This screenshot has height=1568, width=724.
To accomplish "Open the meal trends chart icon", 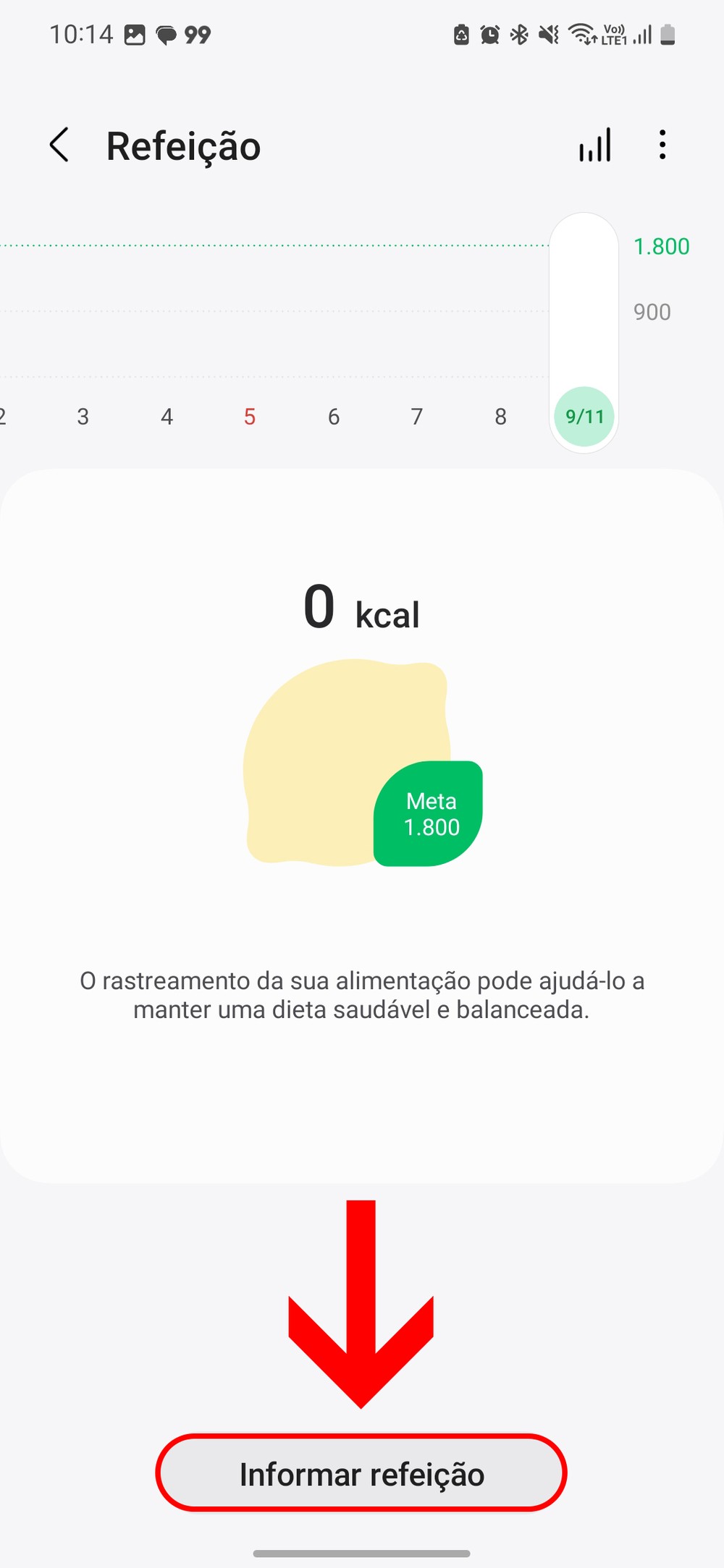I will (x=594, y=145).
